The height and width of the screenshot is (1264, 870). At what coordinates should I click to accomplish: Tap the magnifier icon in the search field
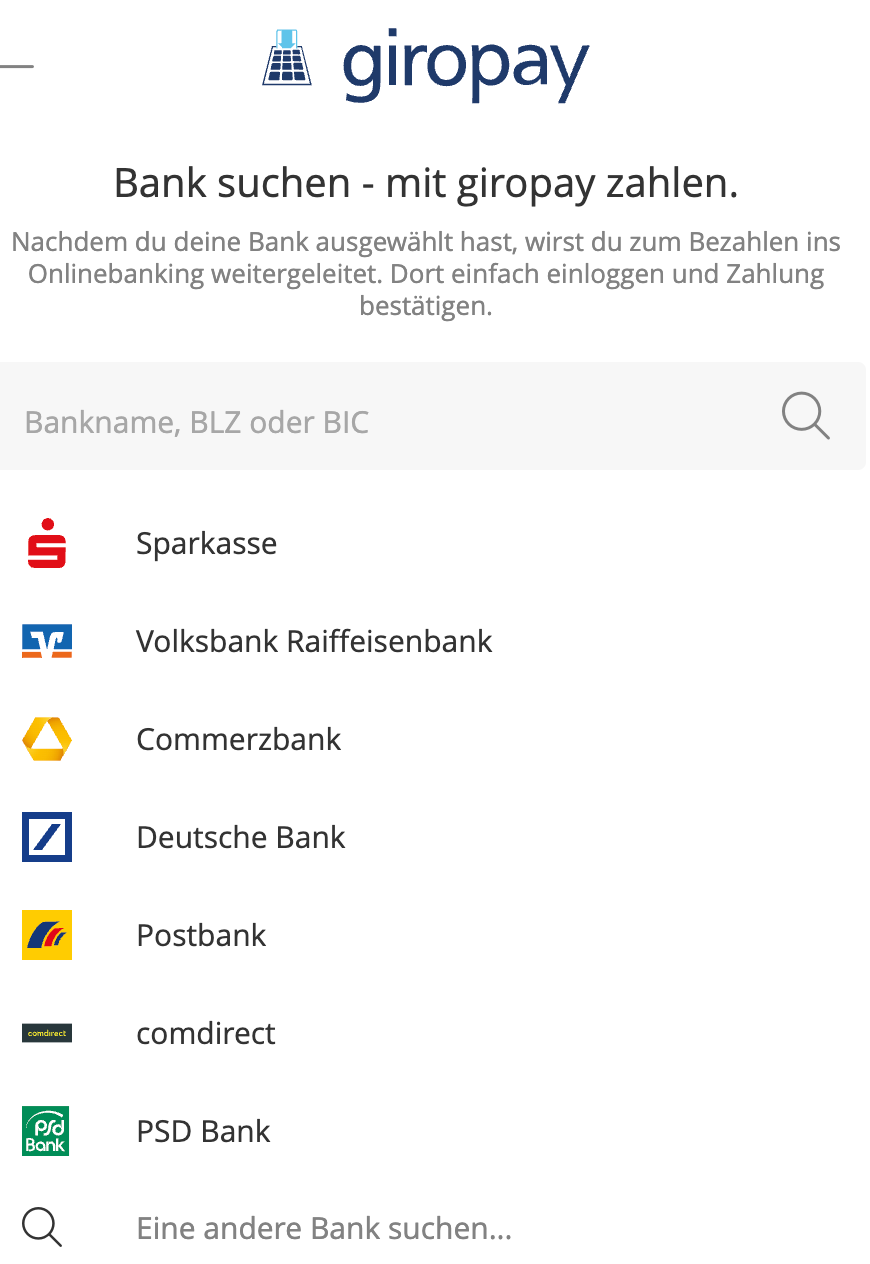tap(805, 416)
